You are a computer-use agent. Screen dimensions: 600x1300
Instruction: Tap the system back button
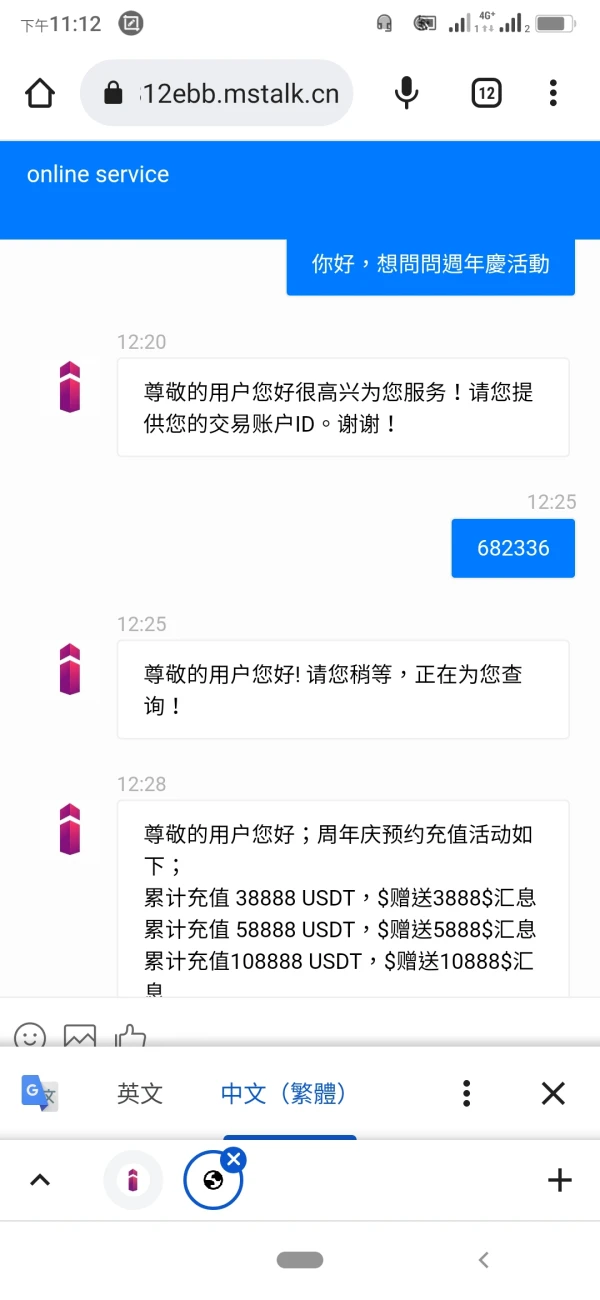tap(483, 1260)
